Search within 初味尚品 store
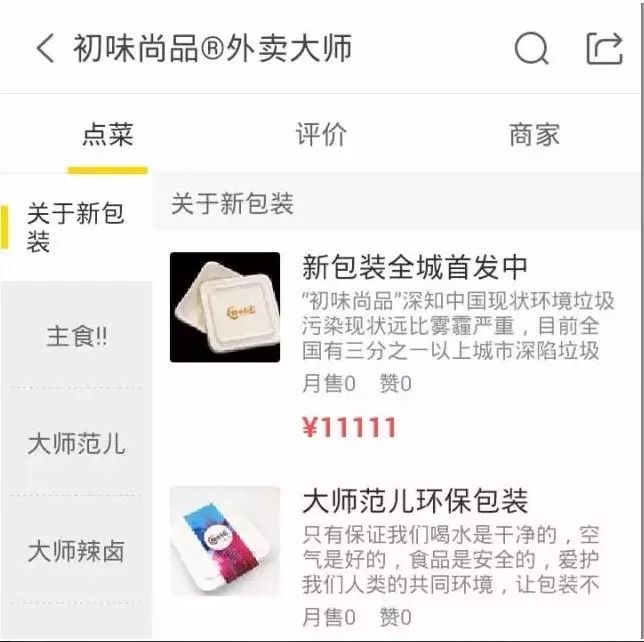This screenshot has width=644, height=642. (531, 48)
